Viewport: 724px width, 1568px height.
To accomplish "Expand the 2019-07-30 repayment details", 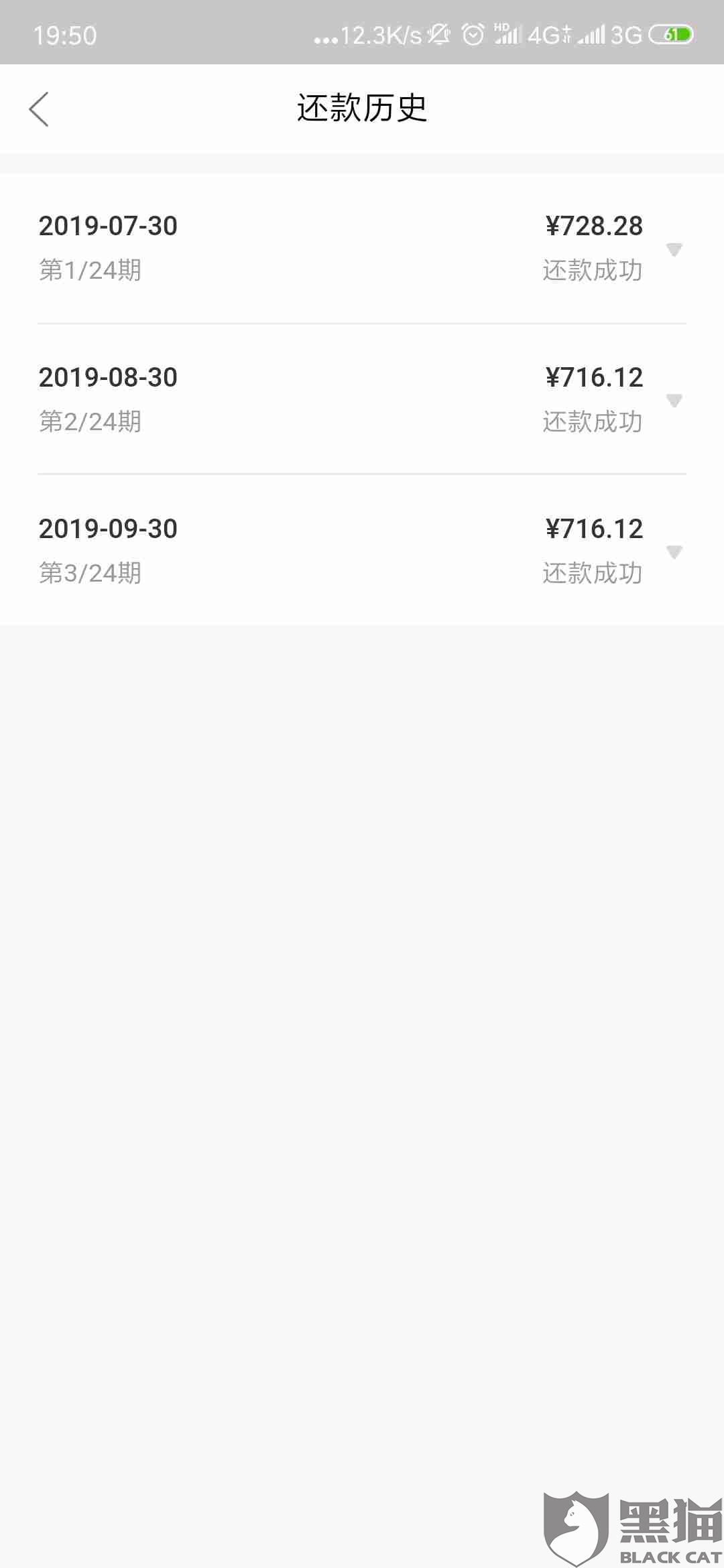I will (674, 249).
